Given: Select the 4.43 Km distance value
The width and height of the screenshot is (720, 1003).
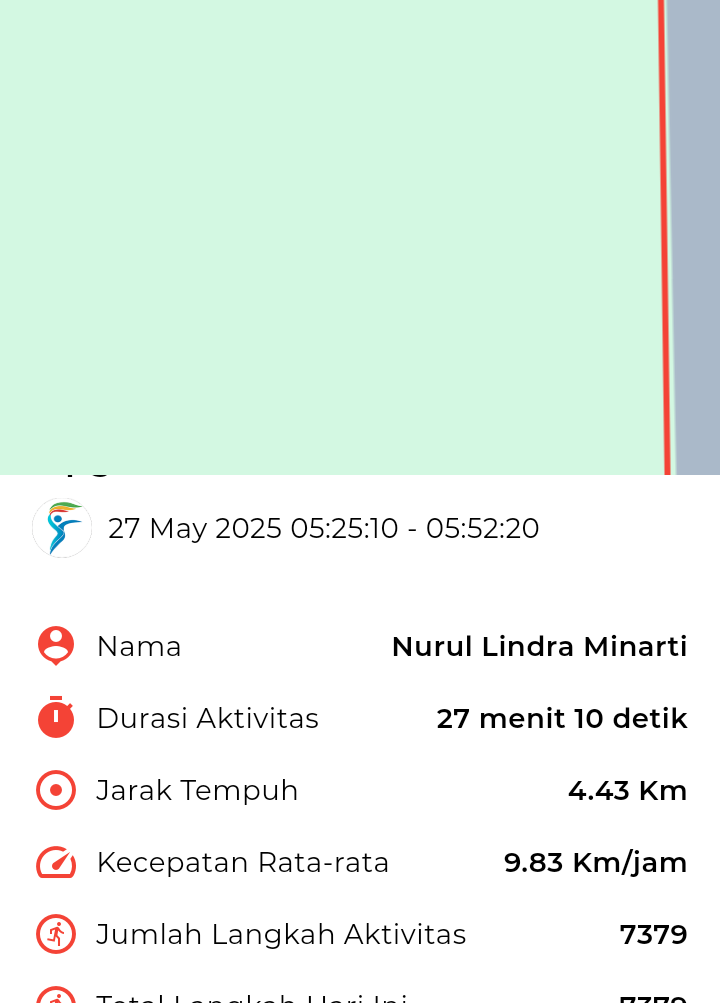Looking at the screenshot, I should (627, 790).
